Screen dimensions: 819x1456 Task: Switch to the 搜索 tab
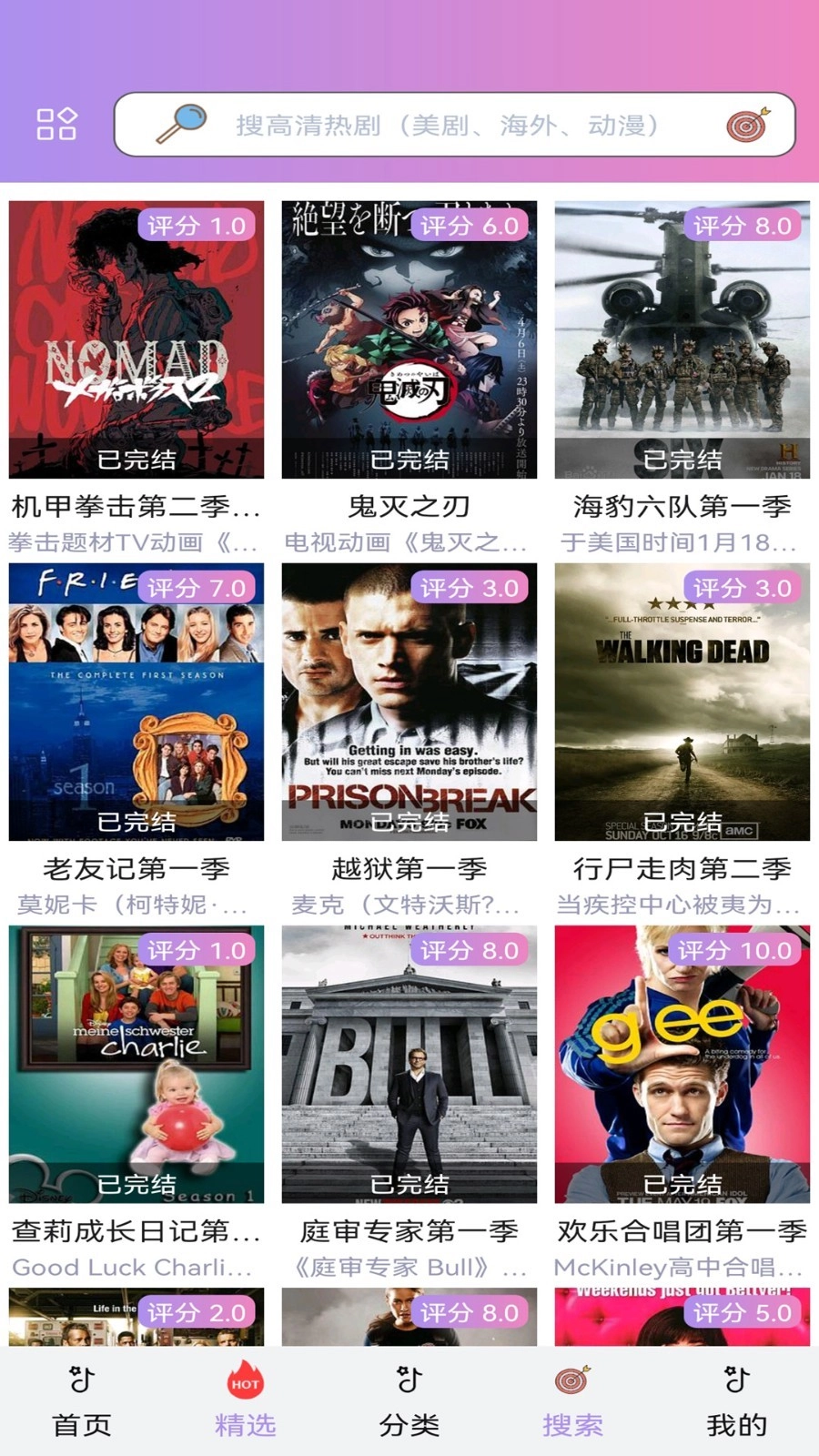point(573,1401)
